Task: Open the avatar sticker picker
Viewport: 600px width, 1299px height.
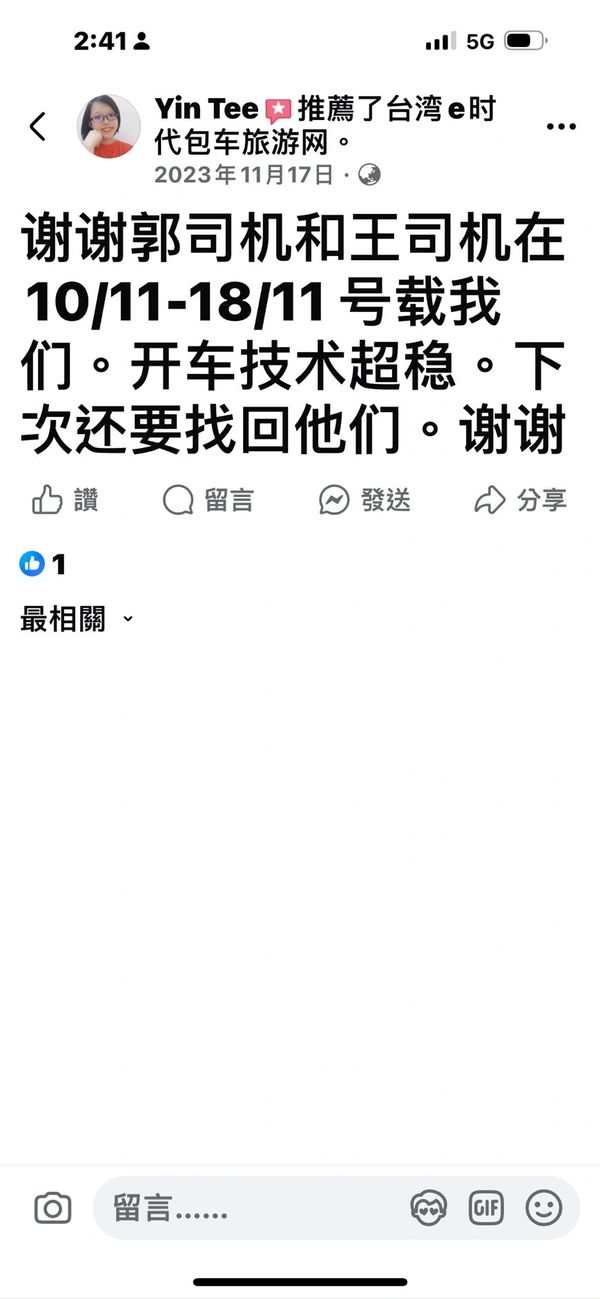Action: coord(429,1208)
